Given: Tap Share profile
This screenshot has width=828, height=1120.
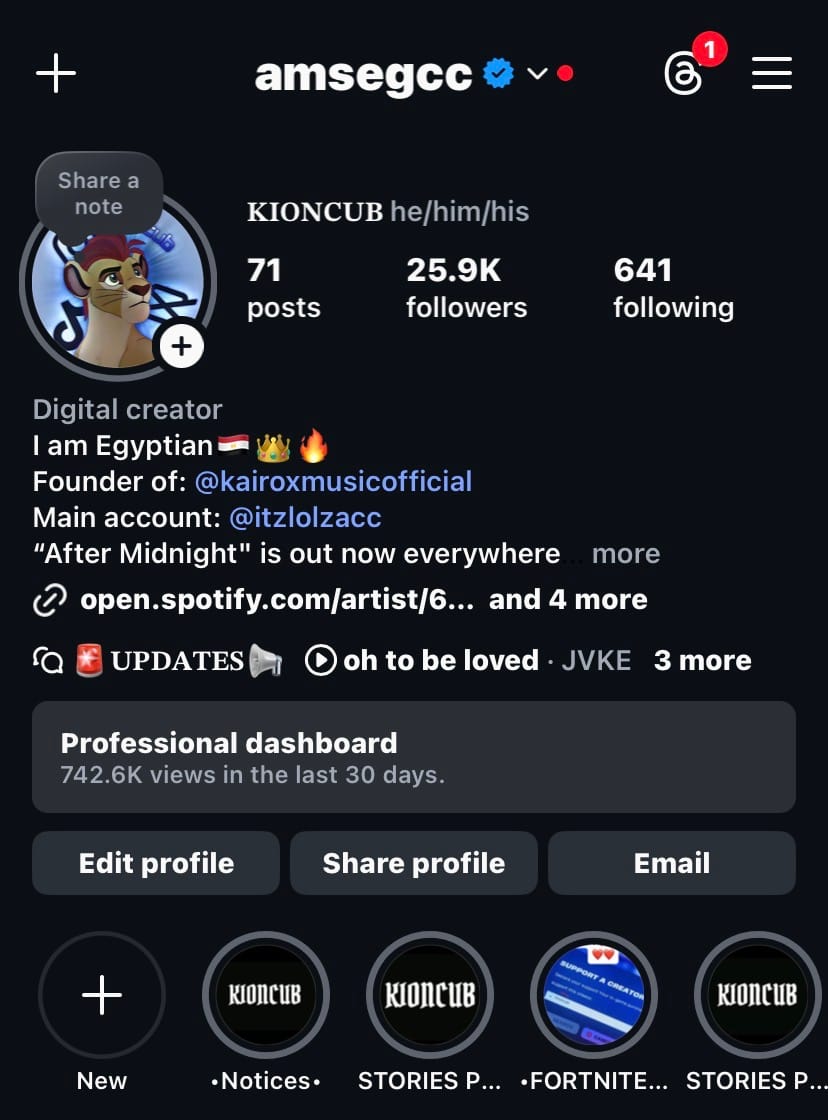Looking at the screenshot, I should point(414,863).
